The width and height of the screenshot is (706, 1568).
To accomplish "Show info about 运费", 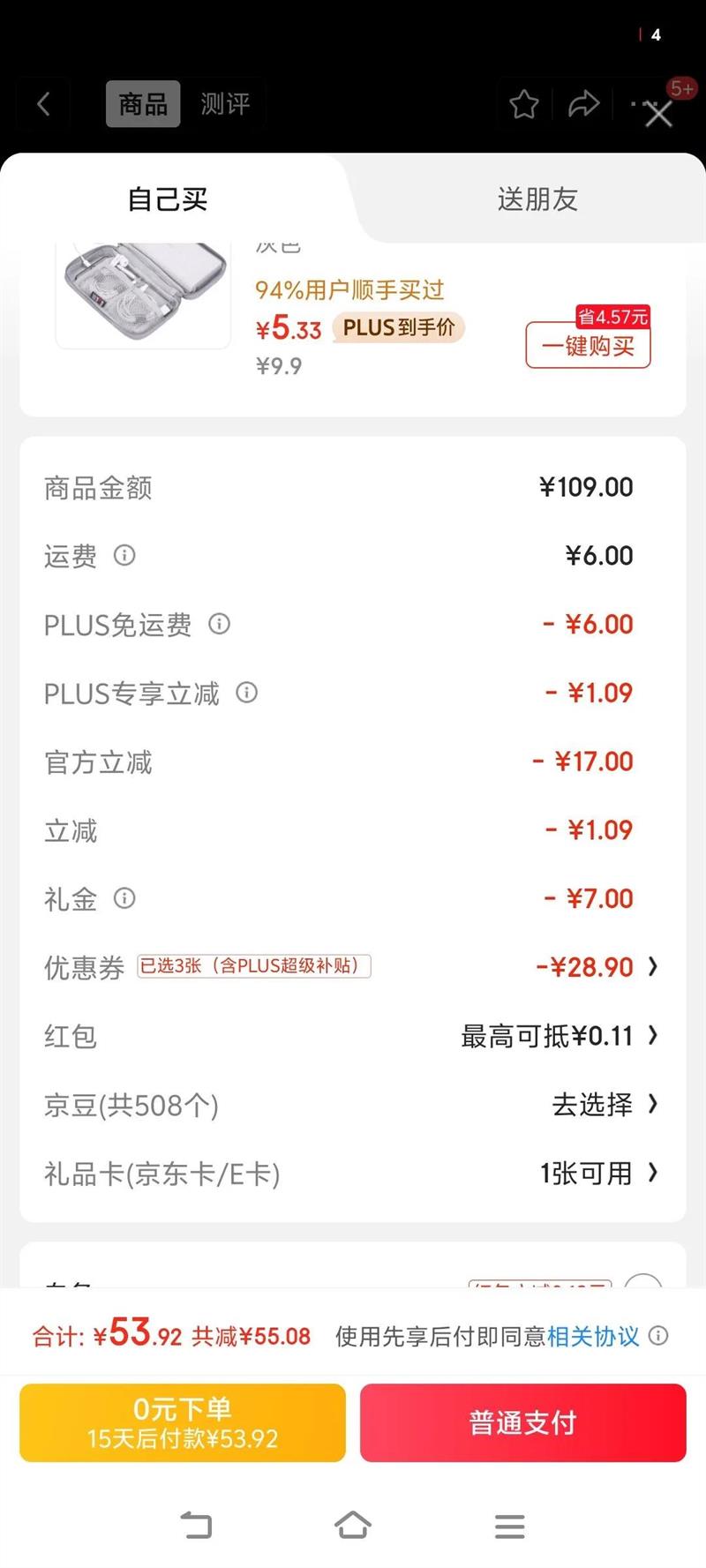I will (x=124, y=555).
